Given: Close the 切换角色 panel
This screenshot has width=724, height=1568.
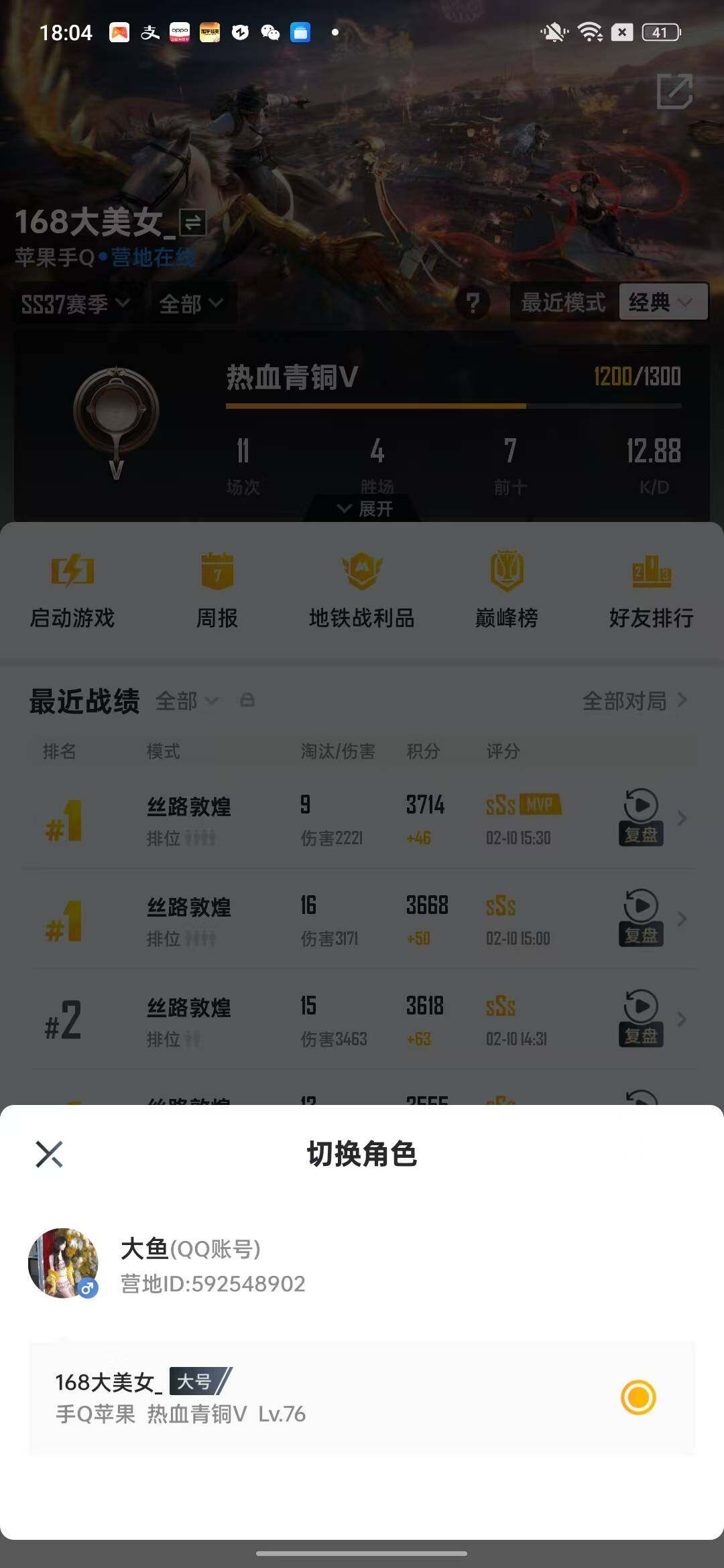Looking at the screenshot, I should point(49,1155).
